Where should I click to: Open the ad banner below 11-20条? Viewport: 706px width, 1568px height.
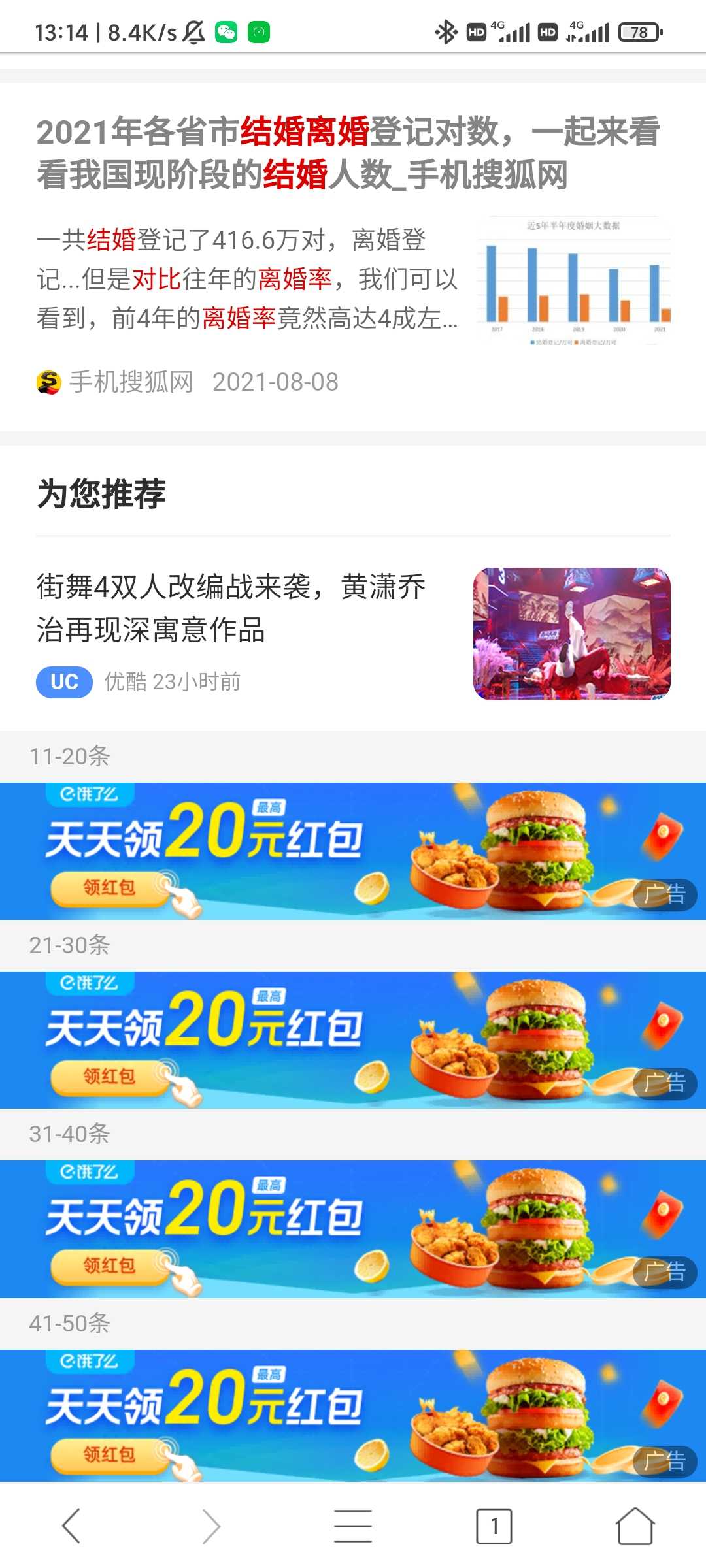coord(353,851)
